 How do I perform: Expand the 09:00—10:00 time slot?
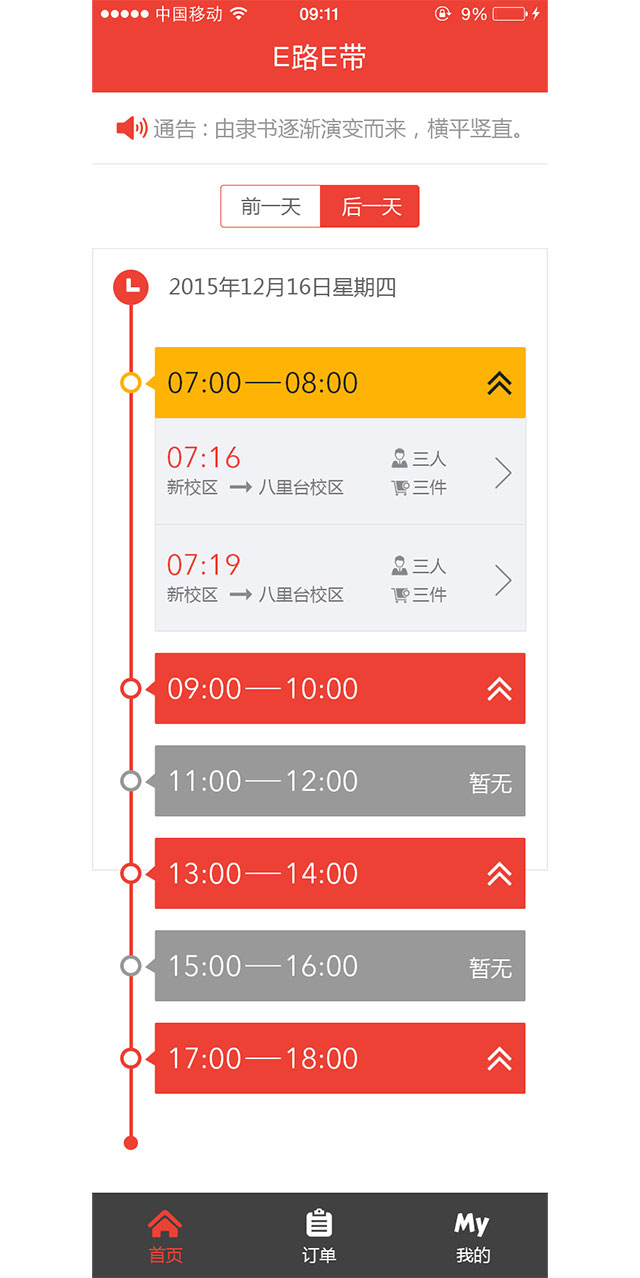pyautogui.click(x=499, y=688)
